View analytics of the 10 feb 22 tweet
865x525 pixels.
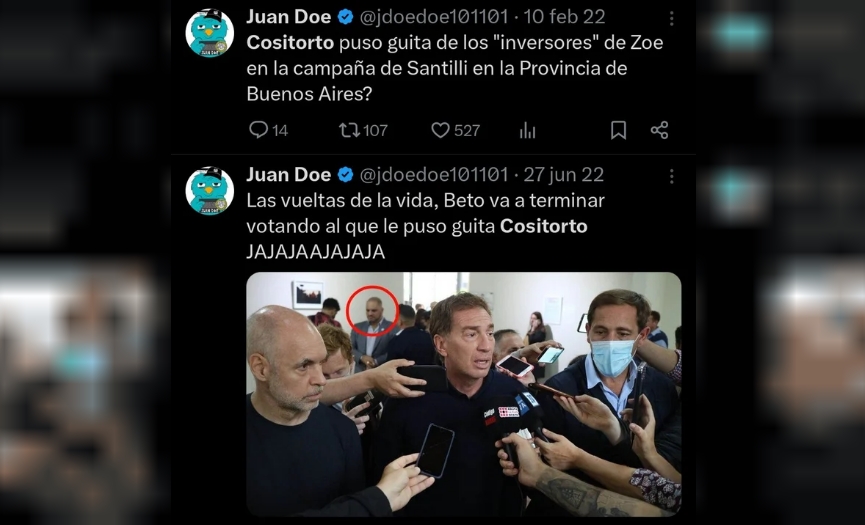pos(528,130)
